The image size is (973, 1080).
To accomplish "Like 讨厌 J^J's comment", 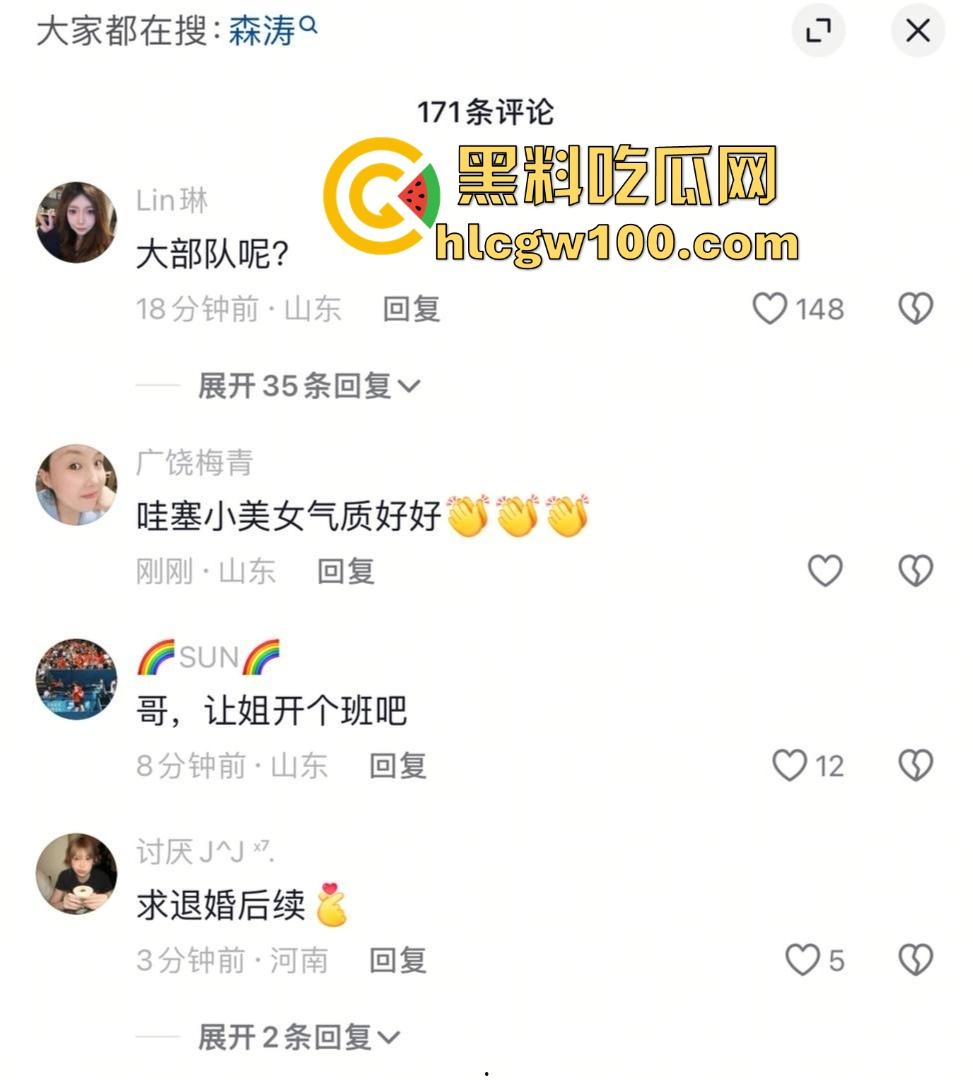I will pyautogui.click(x=802, y=960).
